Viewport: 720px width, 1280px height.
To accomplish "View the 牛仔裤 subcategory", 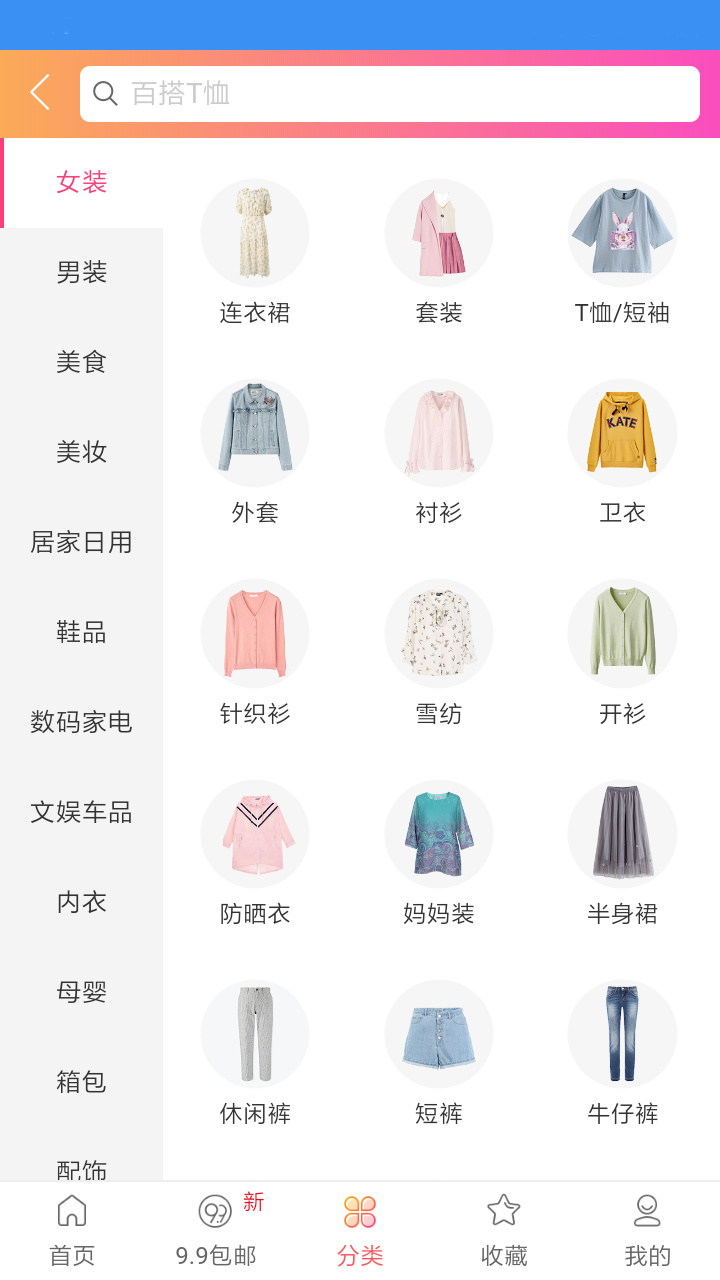I will click(x=622, y=1050).
